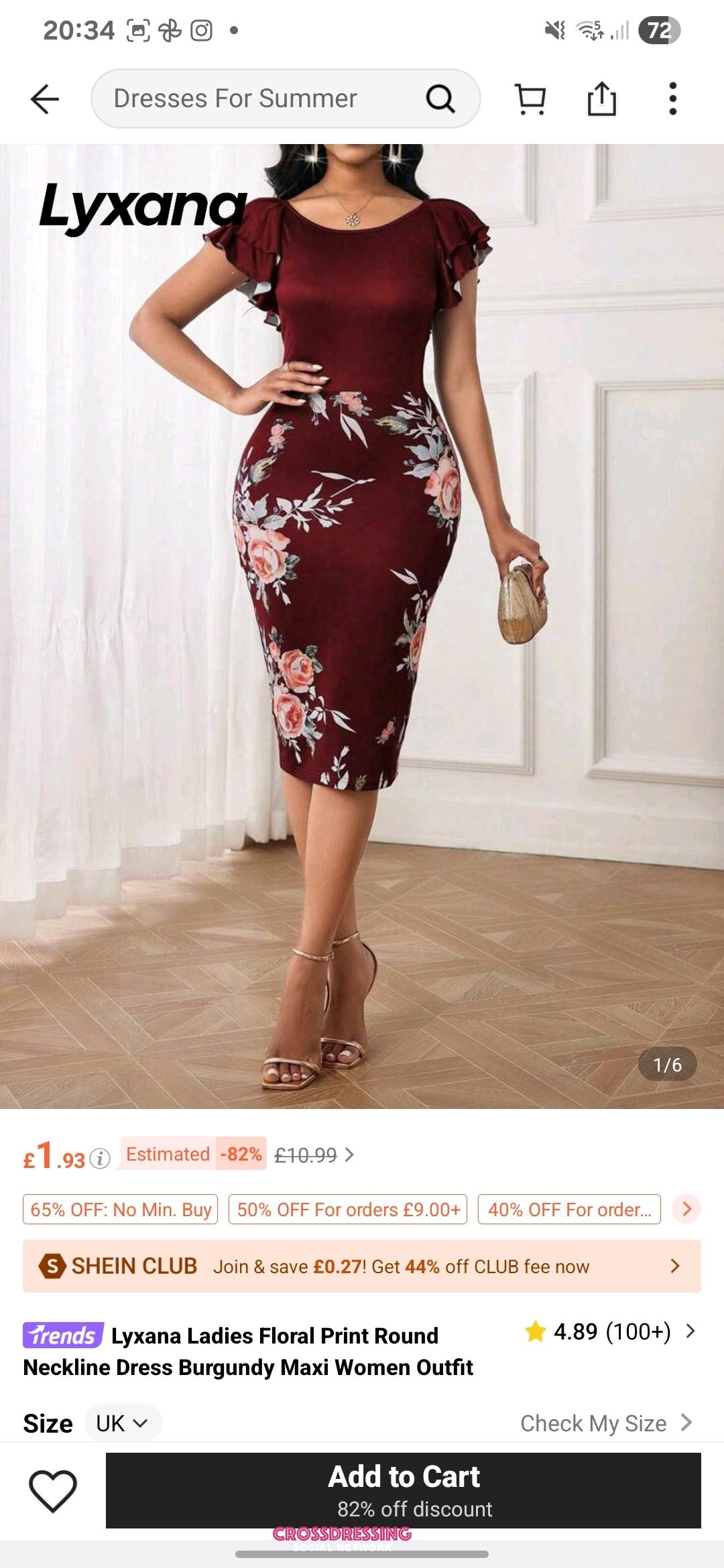Add this dress to the wishlist
724x1568 pixels.
tap(52, 1490)
